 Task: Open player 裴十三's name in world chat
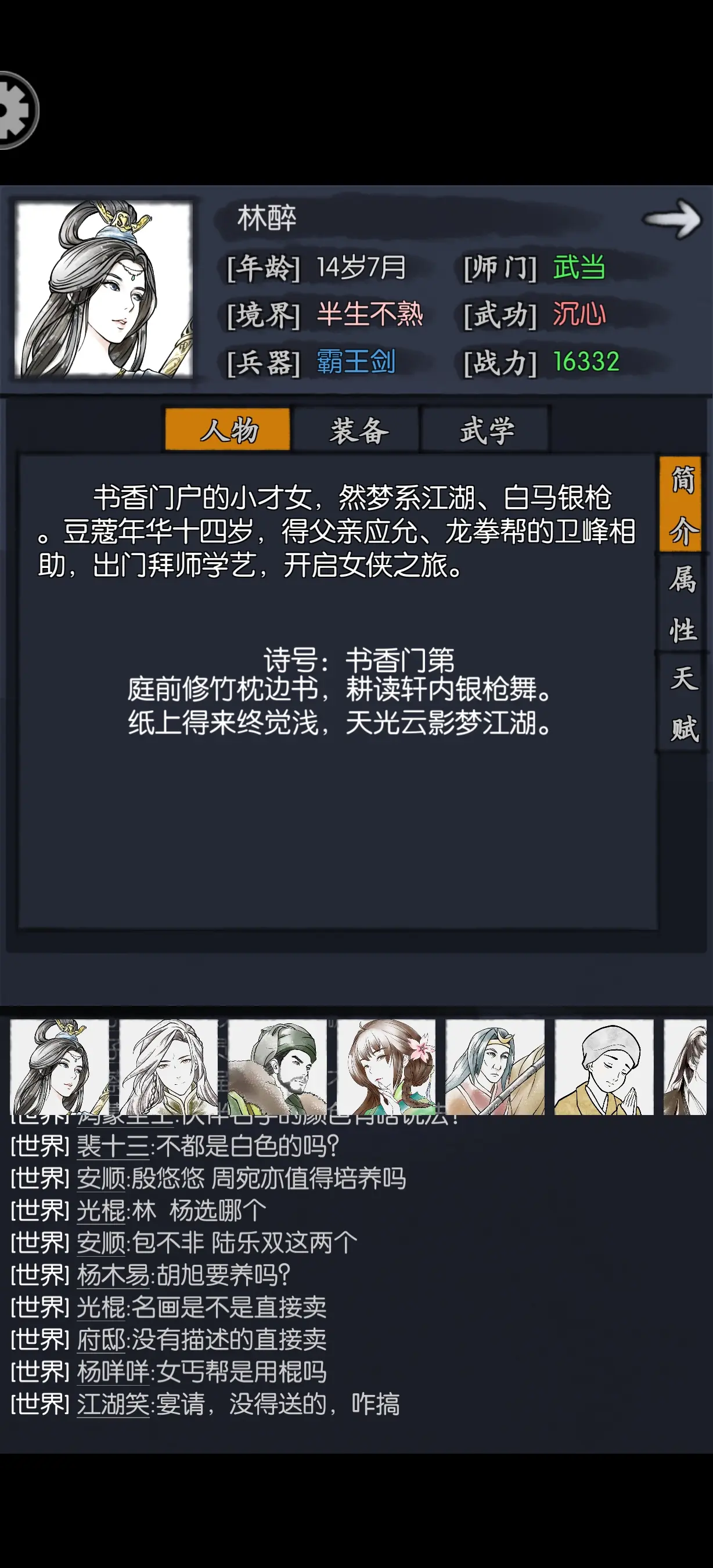[x=113, y=1146]
